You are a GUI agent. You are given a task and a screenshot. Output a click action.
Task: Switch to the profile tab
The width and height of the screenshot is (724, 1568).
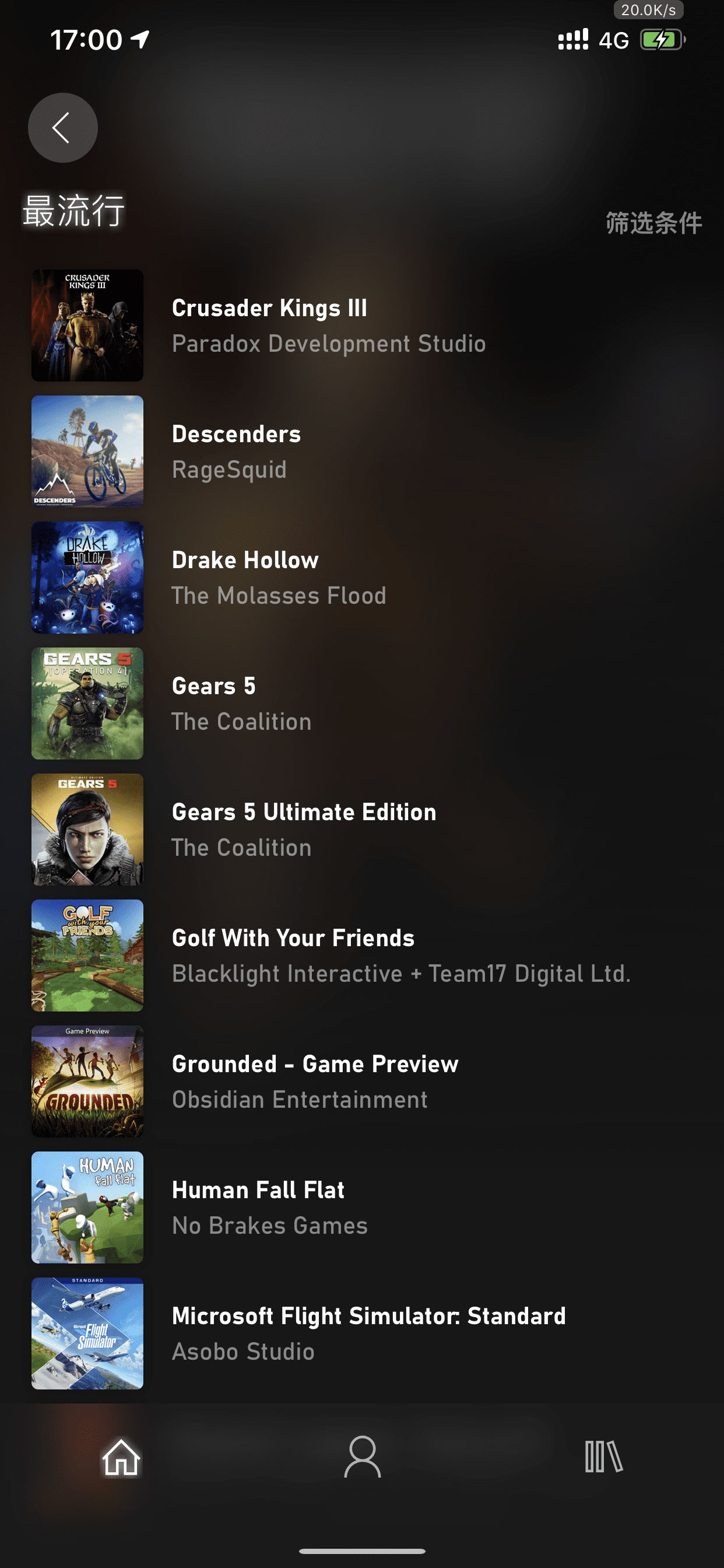pyautogui.click(x=363, y=1457)
